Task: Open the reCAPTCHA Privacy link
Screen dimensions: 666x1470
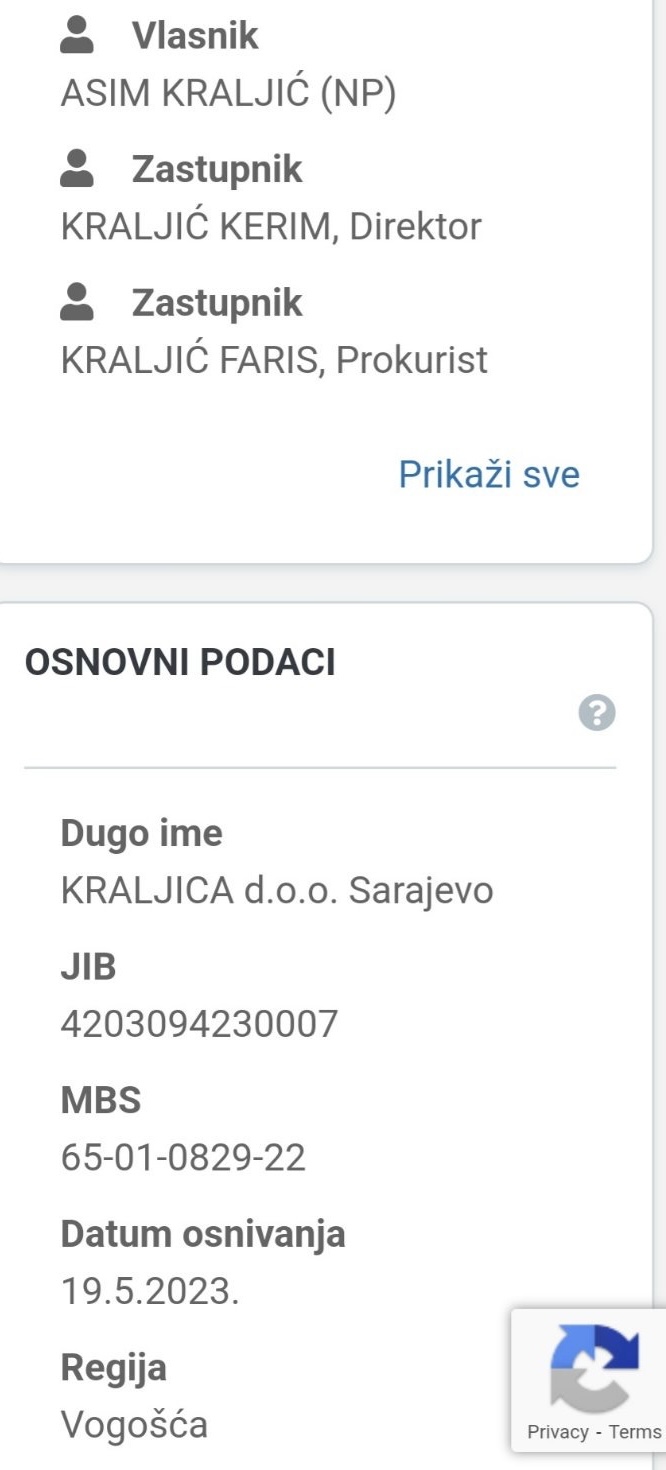Action: tap(558, 1432)
